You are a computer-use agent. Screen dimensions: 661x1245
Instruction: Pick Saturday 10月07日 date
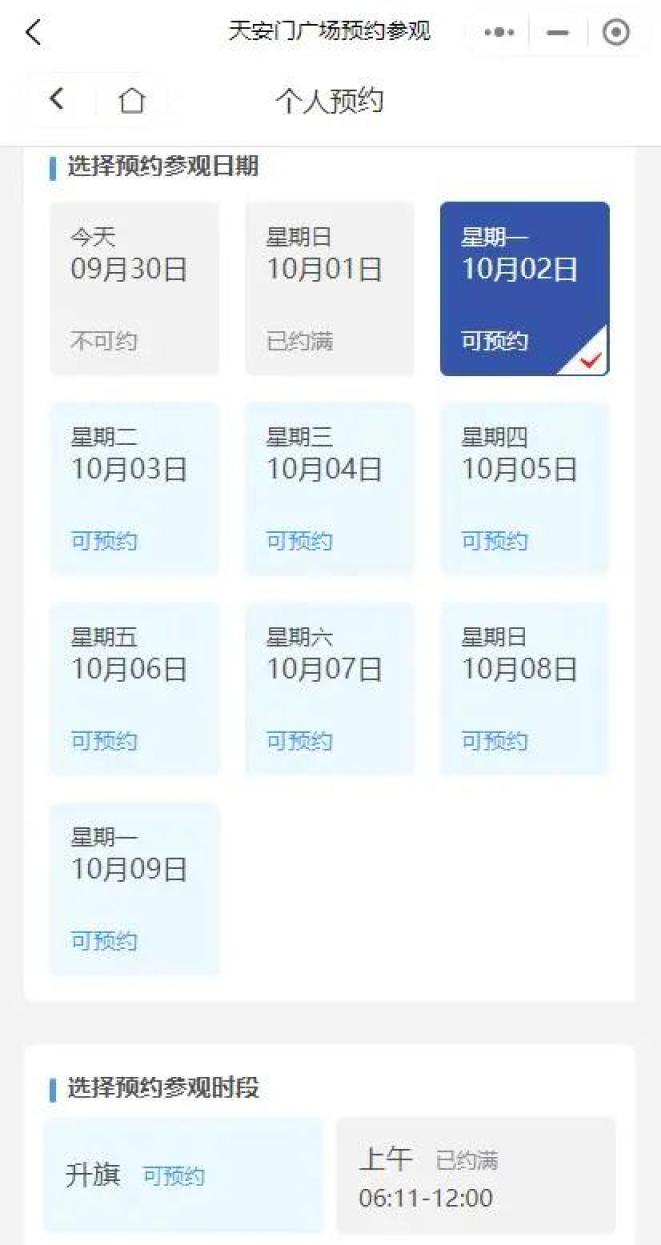coord(329,688)
